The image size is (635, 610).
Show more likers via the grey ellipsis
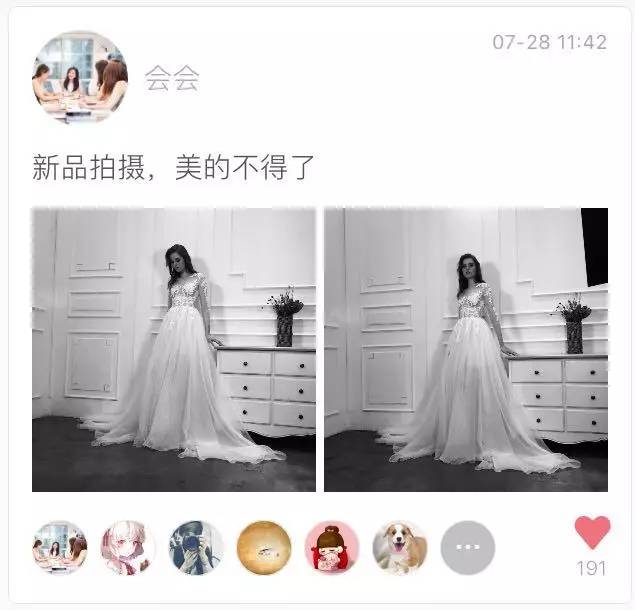pyautogui.click(x=468, y=547)
